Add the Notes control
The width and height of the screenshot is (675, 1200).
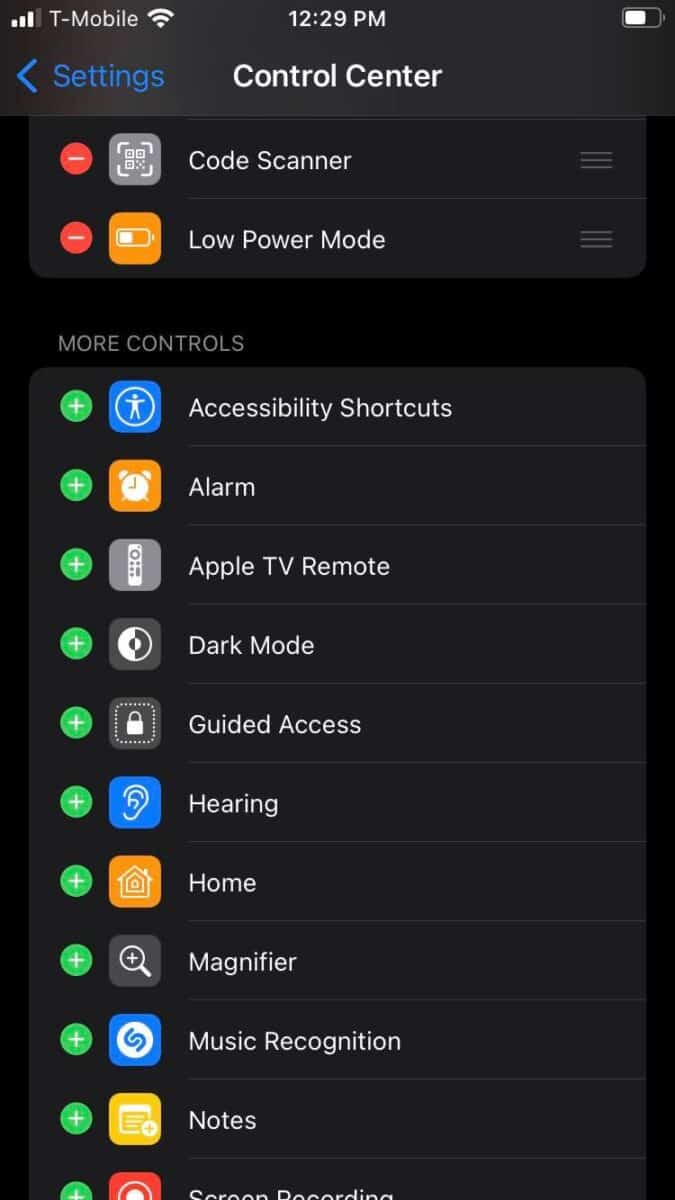click(x=76, y=1119)
